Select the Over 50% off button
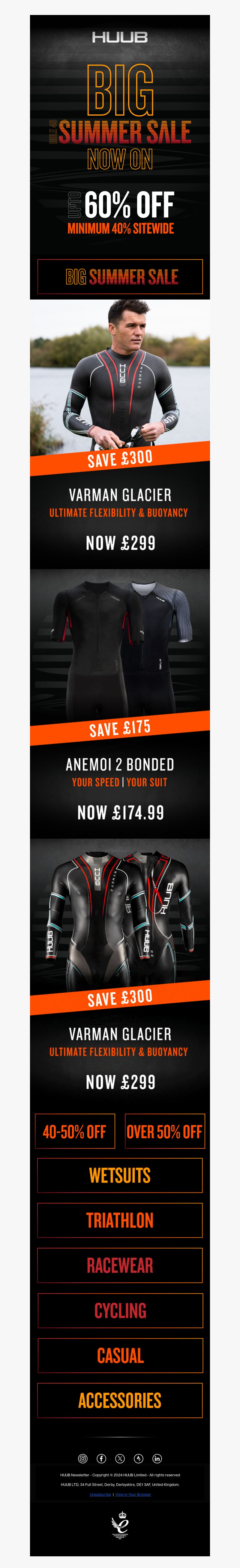 point(164,1132)
